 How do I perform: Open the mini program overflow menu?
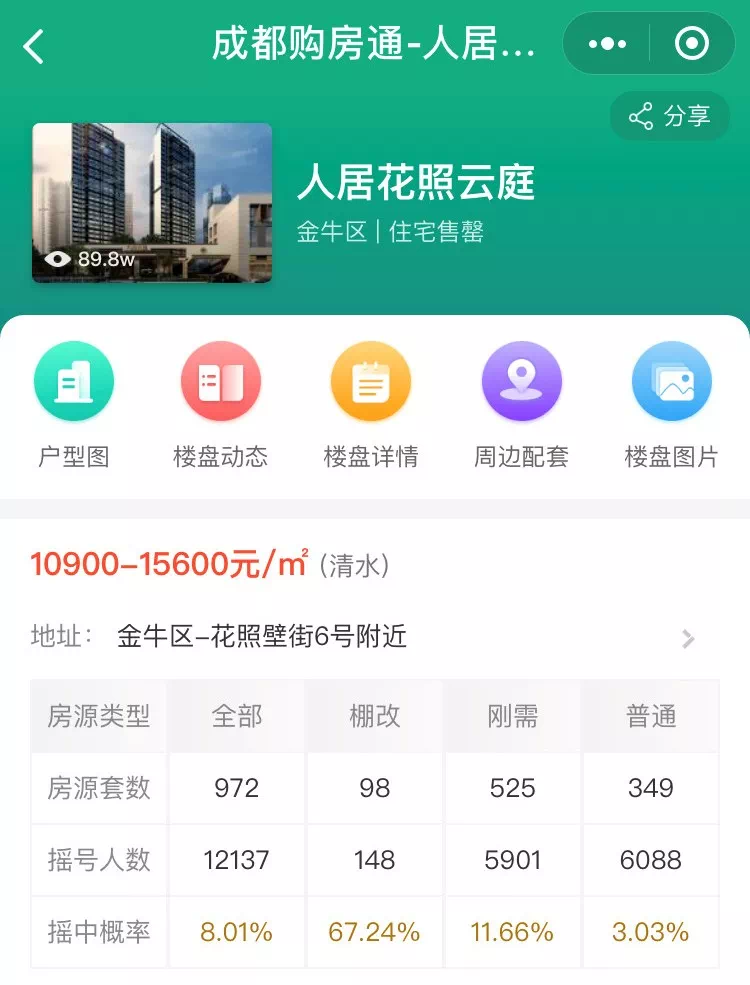(607, 44)
